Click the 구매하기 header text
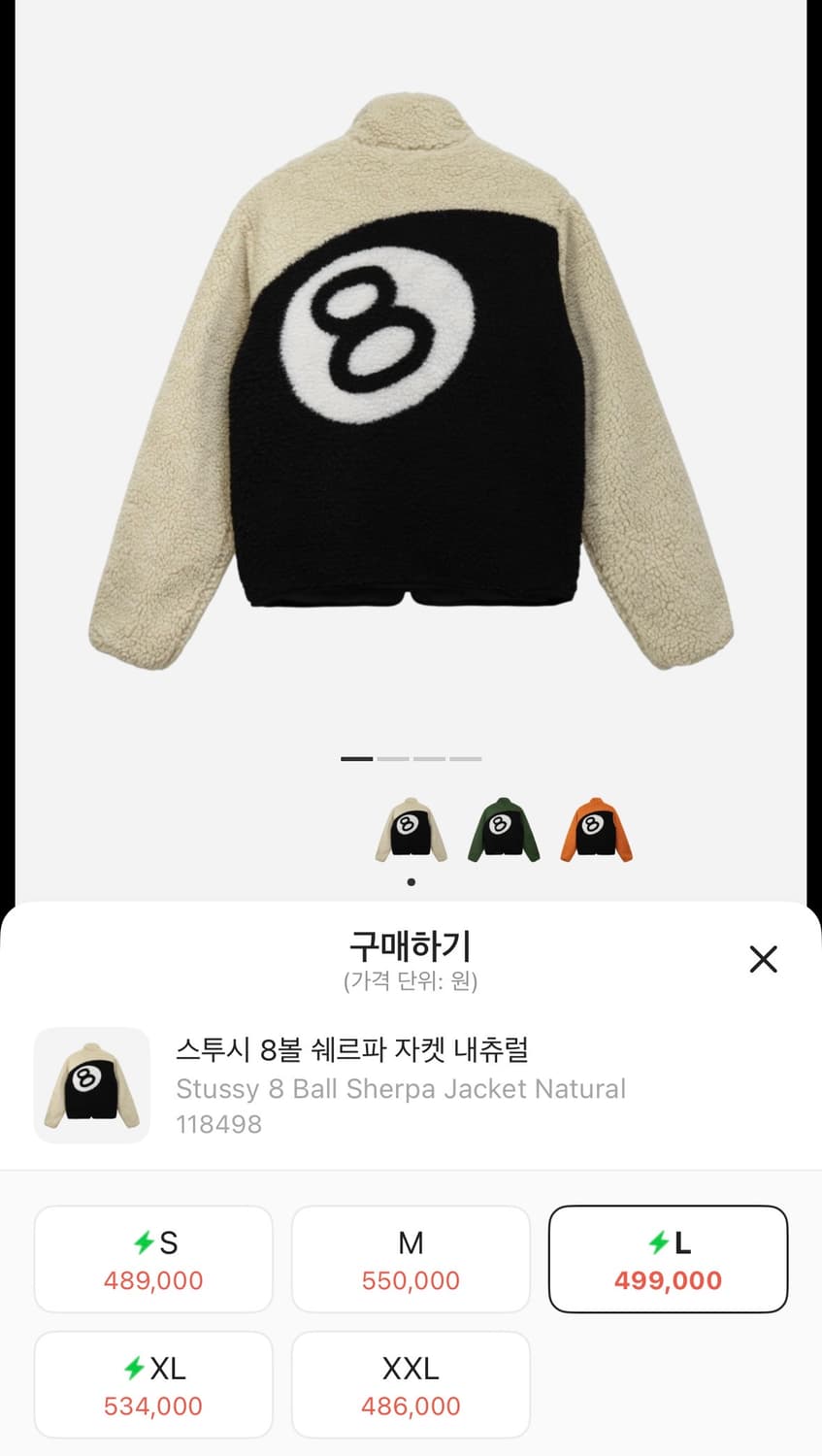 411,944
